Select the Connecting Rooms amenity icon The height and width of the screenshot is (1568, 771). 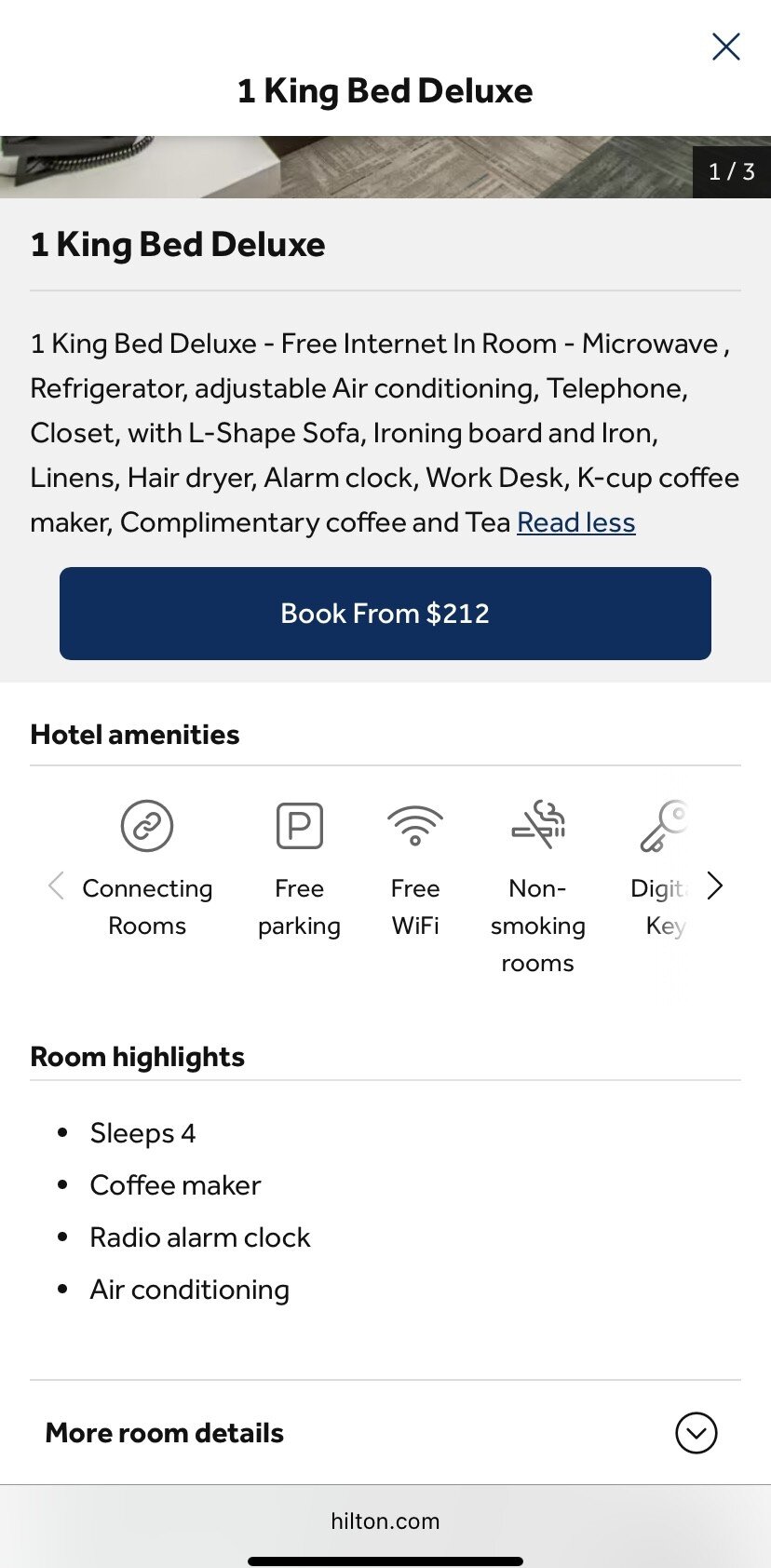147,825
